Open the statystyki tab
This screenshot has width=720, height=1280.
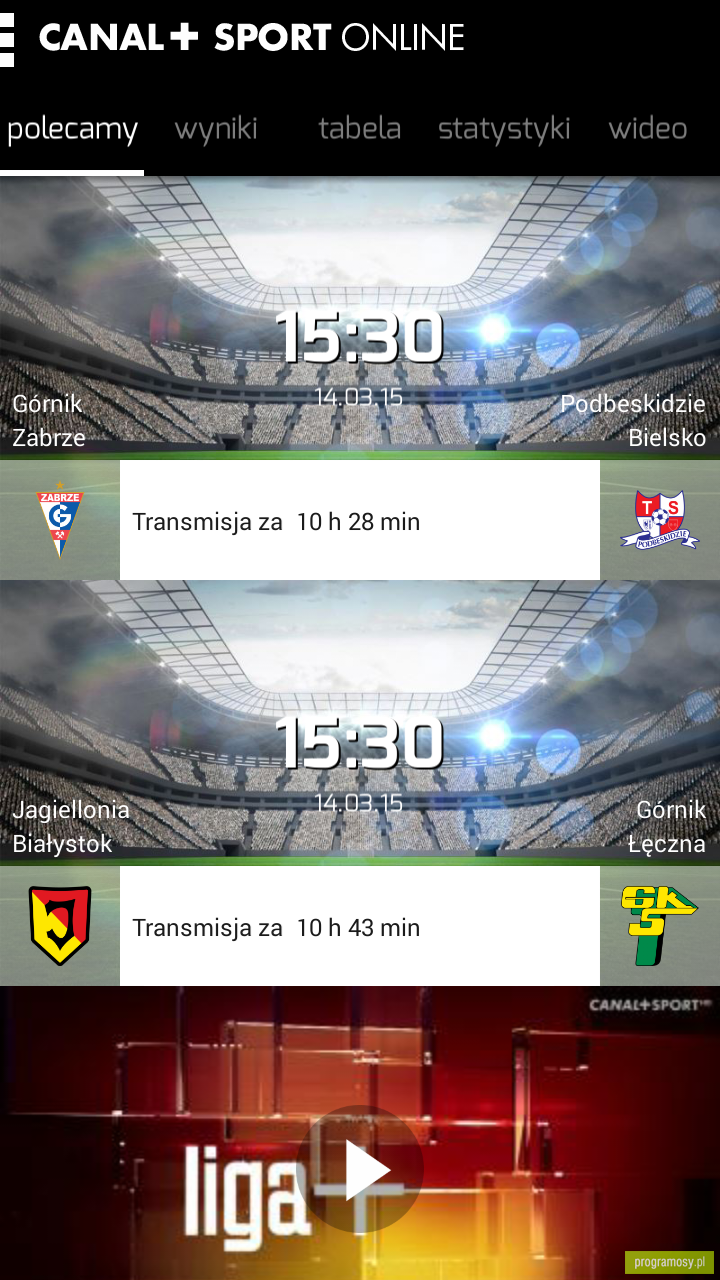pos(504,129)
